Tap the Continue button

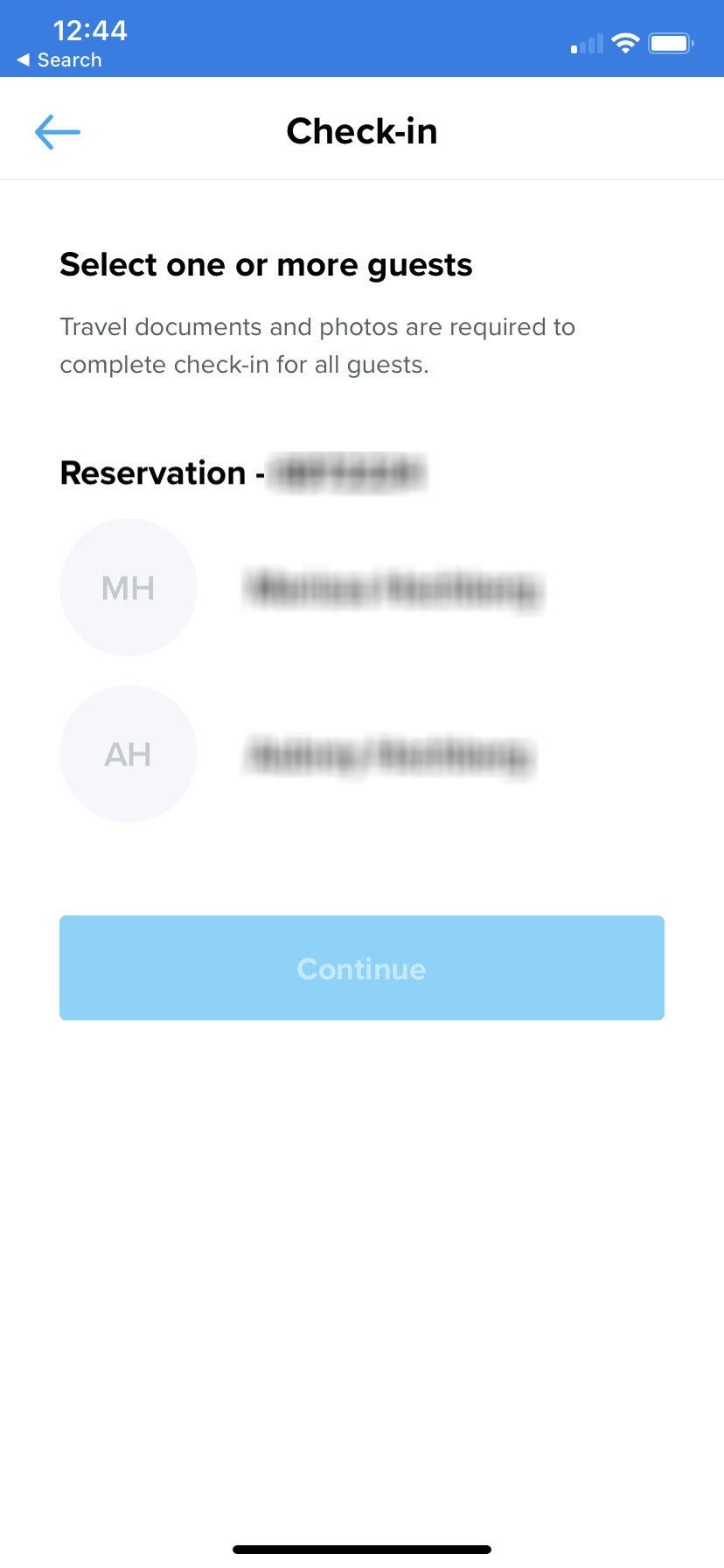pos(361,968)
